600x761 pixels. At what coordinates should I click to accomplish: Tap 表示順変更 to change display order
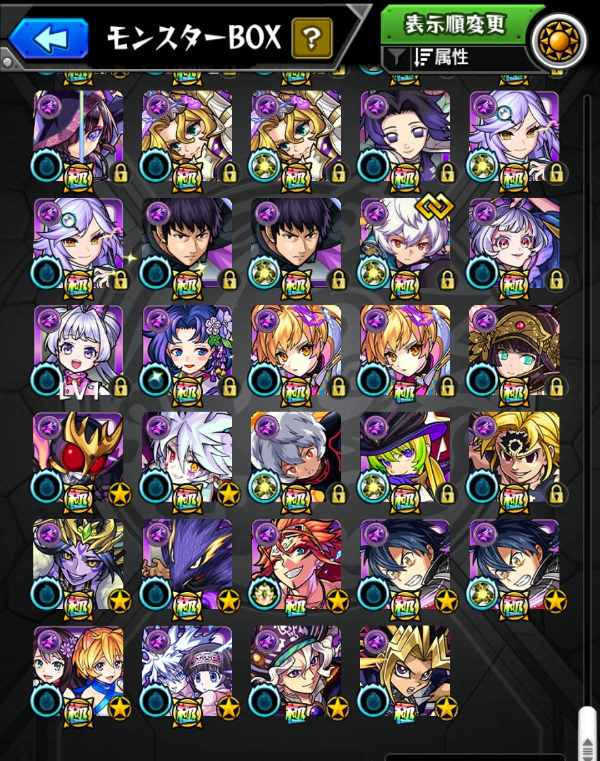pos(455,22)
